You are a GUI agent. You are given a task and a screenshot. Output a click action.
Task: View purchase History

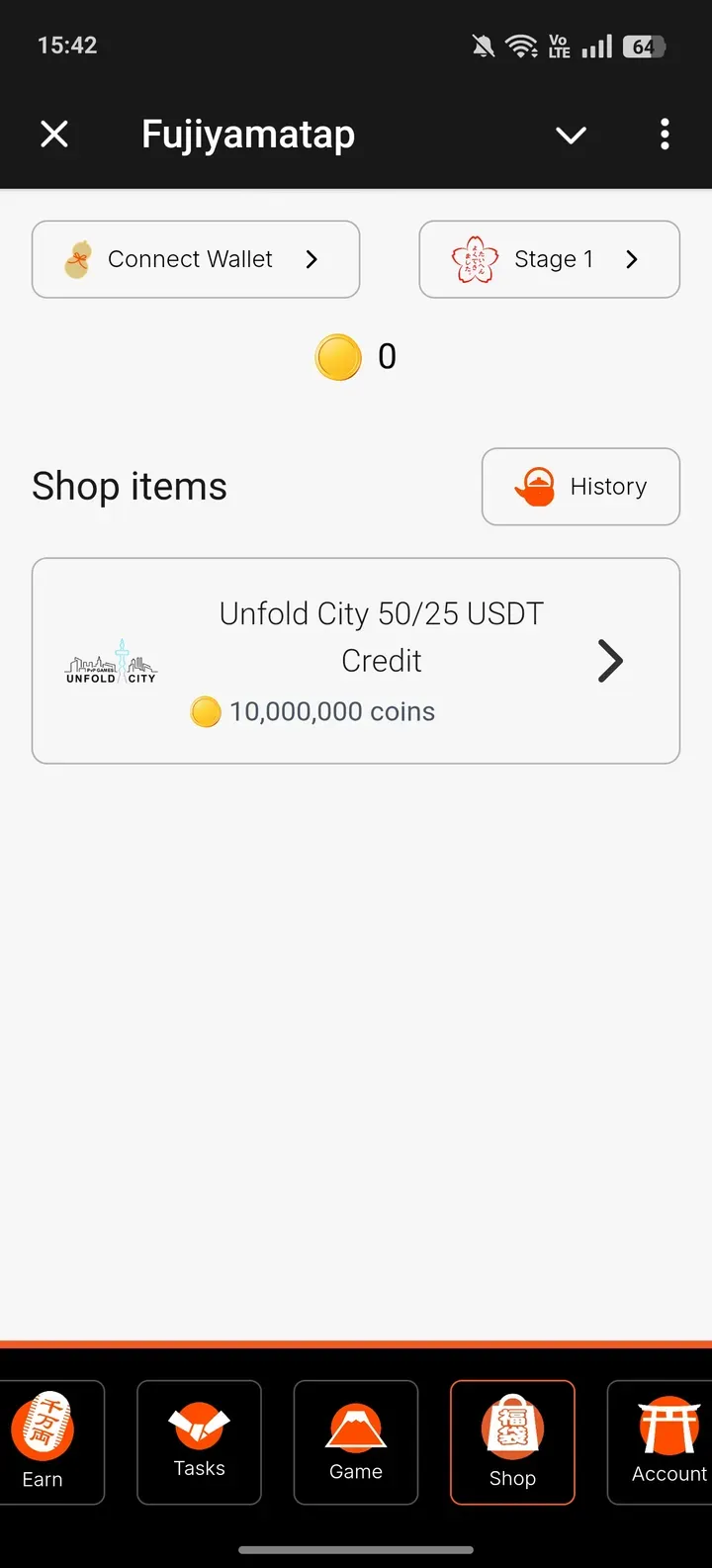580,487
